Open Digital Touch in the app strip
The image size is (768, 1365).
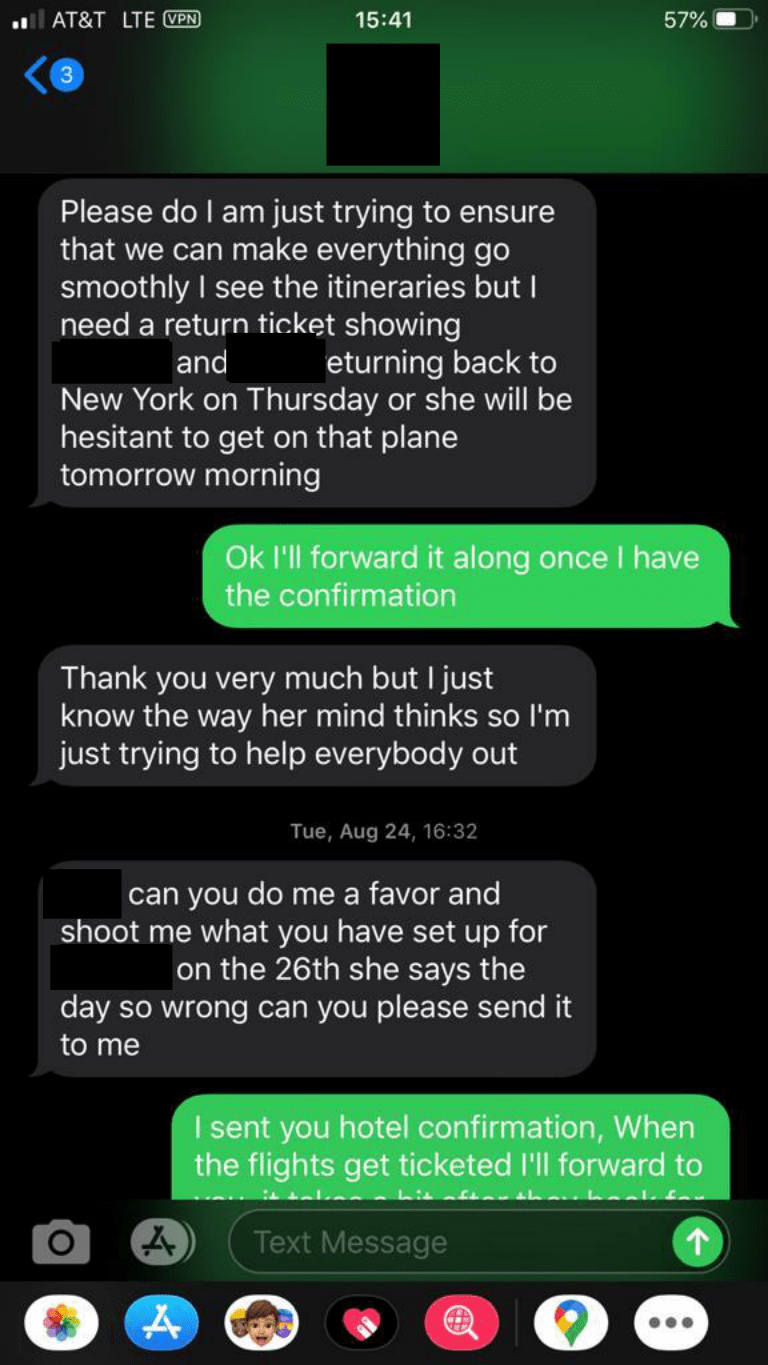pyautogui.click(x=362, y=1323)
